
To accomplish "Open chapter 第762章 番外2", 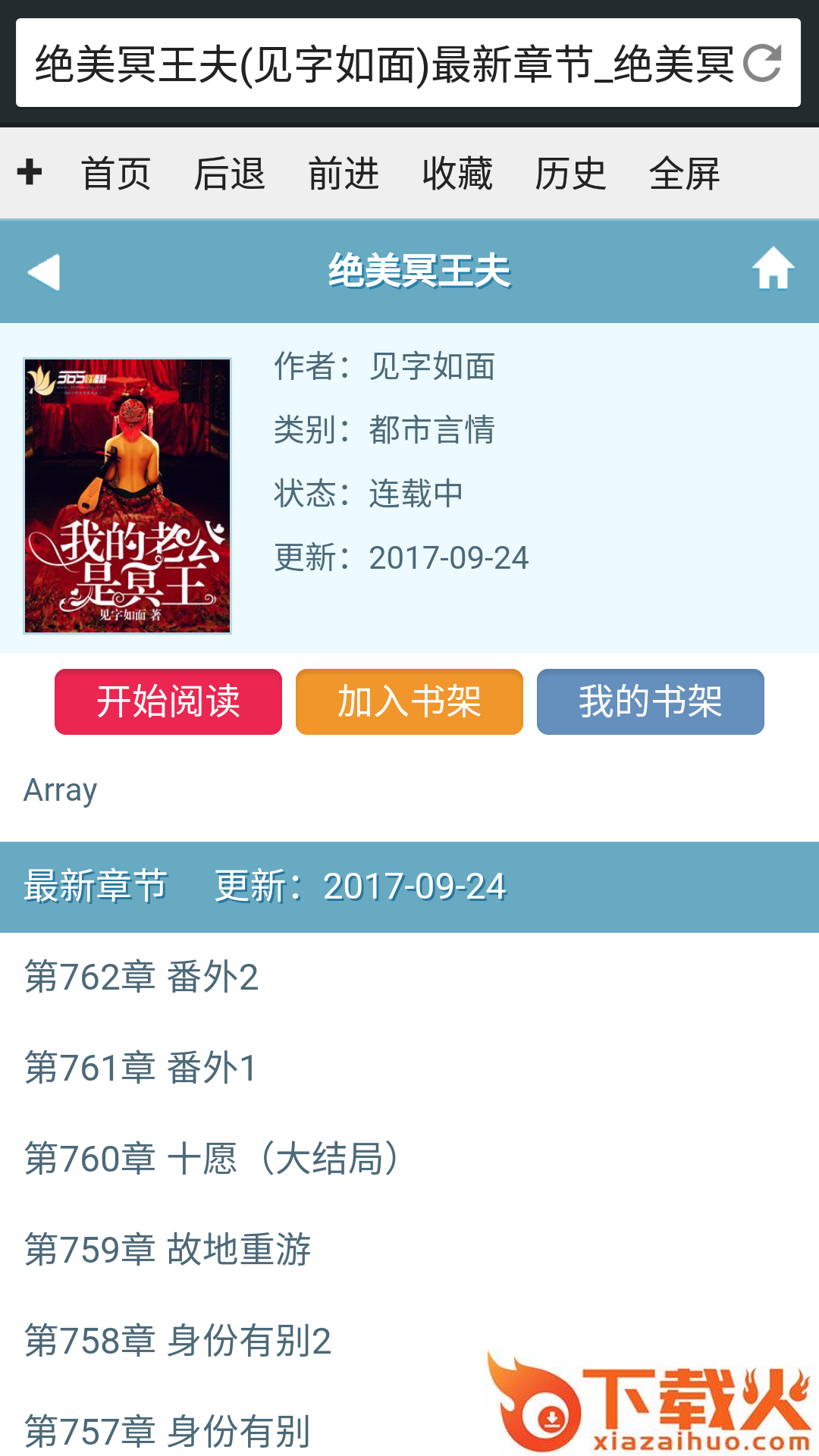I will coord(141,977).
